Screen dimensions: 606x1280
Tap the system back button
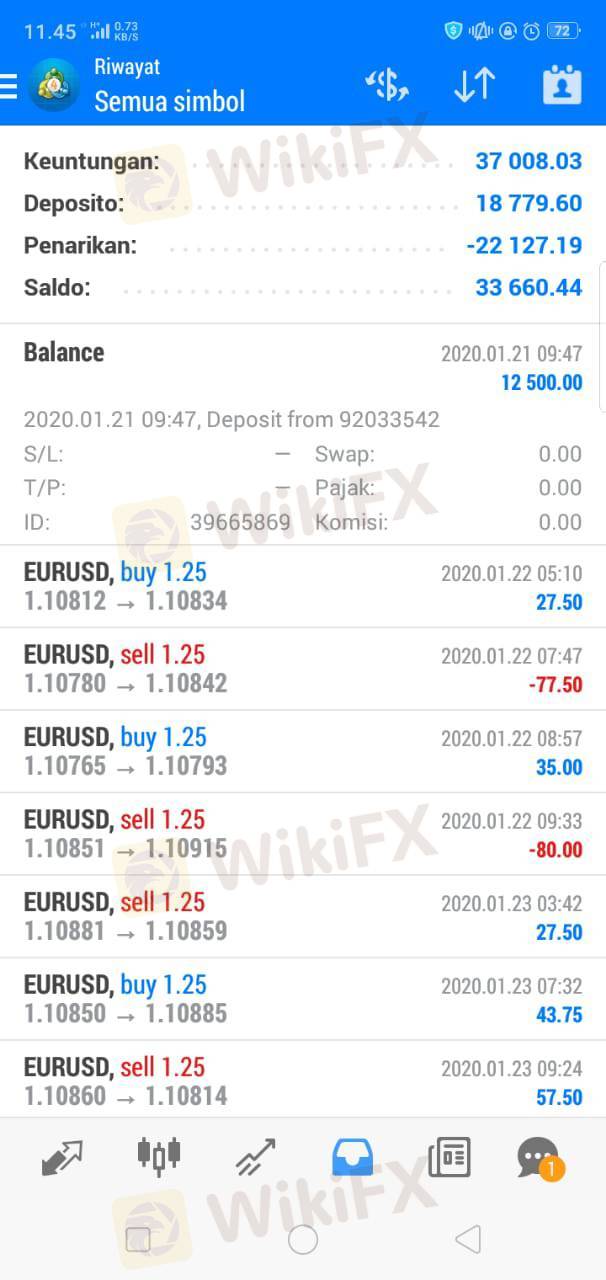click(467, 1240)
